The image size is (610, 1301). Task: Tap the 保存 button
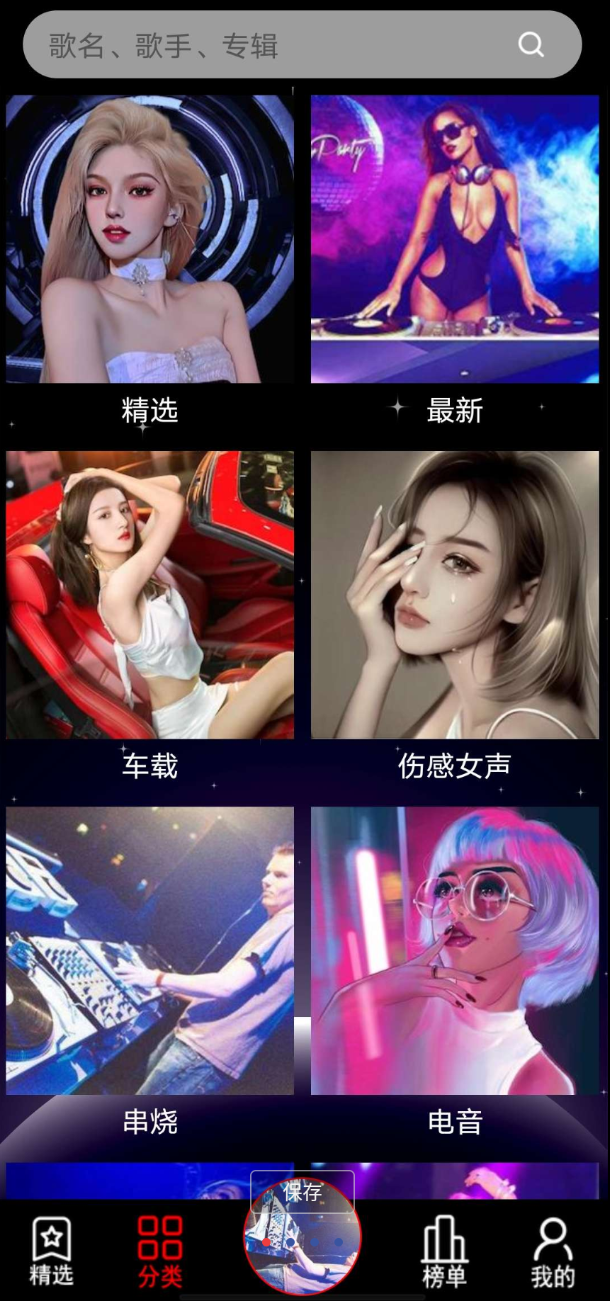tap(302, 1191)
